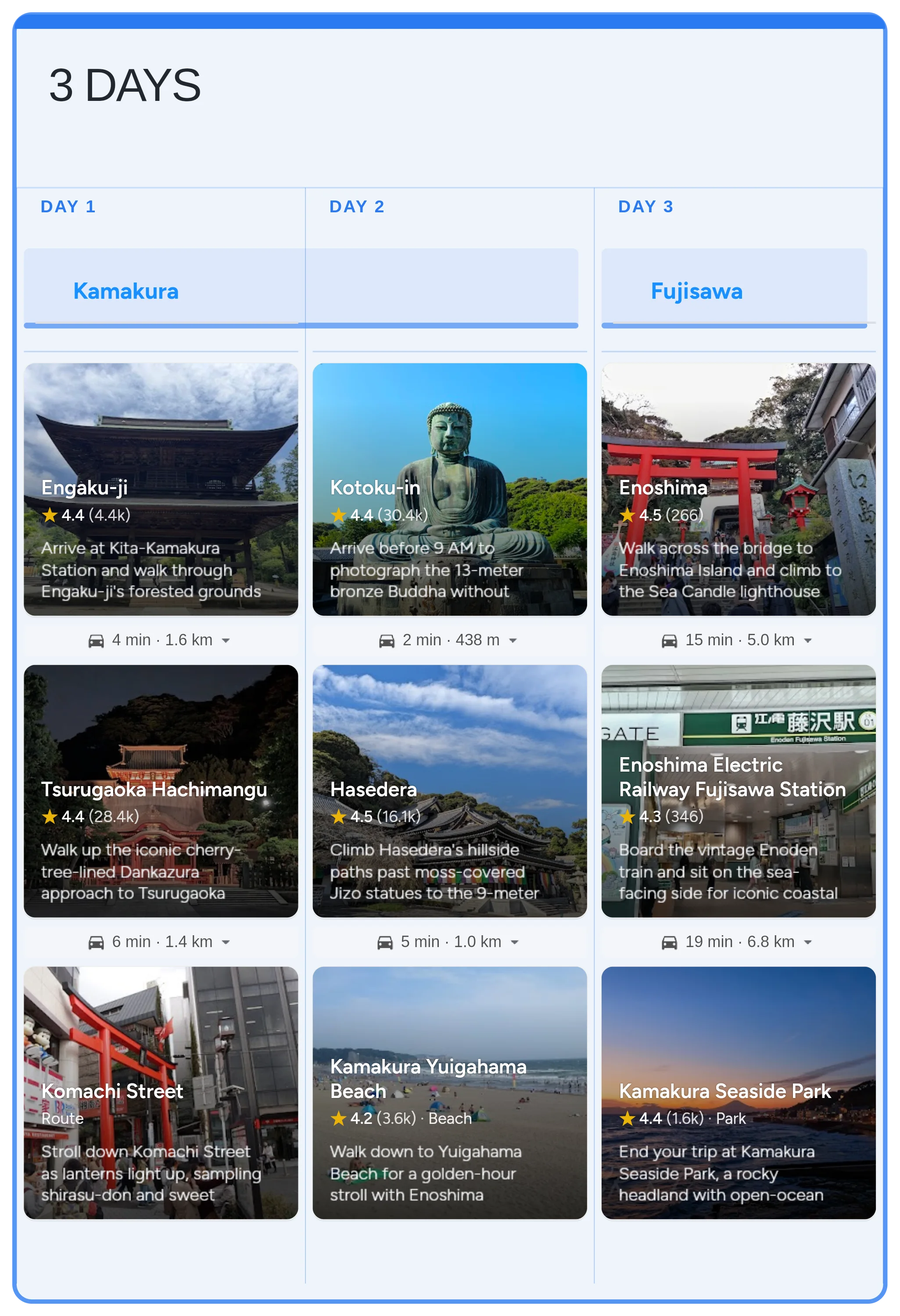View the Kotoku-in place card
This screenshot has width=900, height=1316.
[450, 489]
